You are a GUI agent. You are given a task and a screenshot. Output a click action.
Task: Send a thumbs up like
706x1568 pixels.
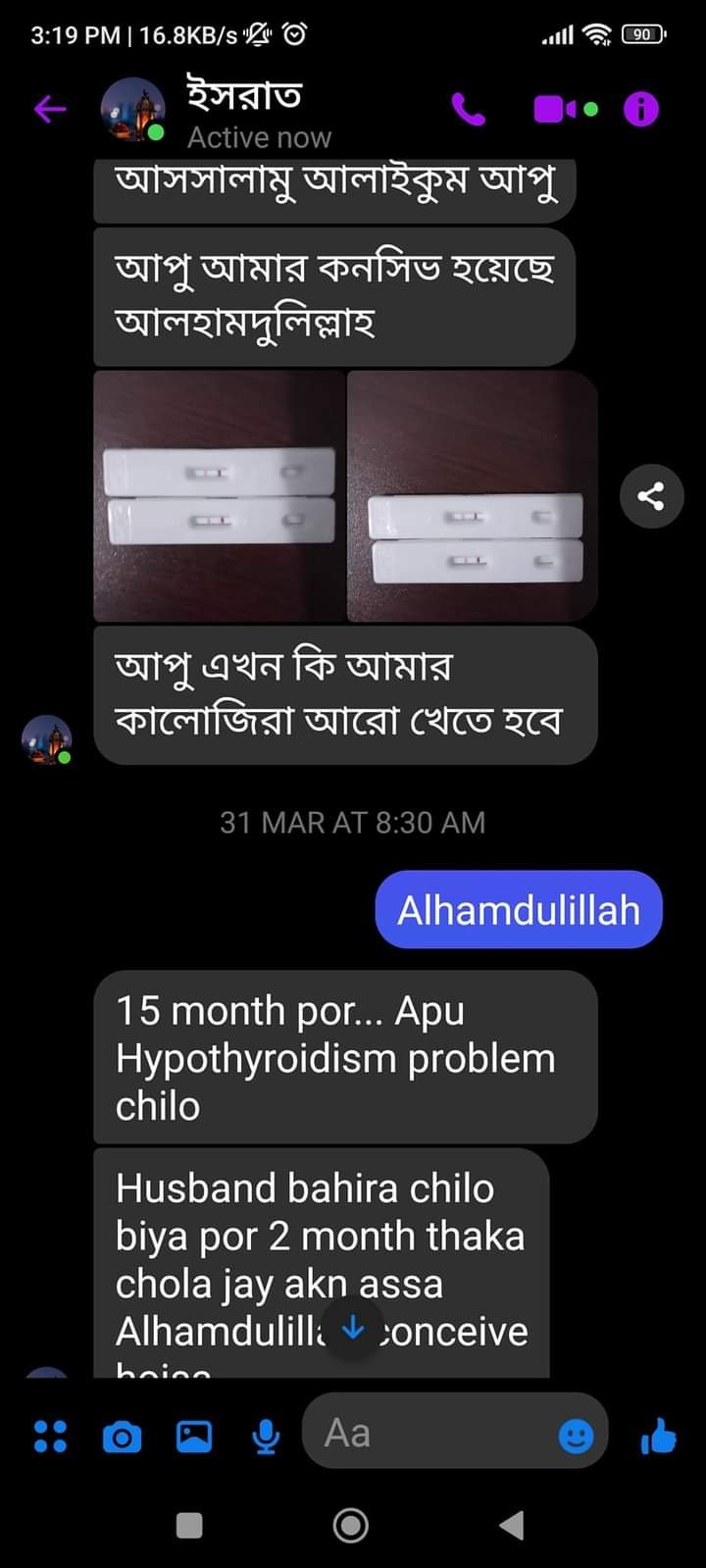click(x=659, y=1436)
